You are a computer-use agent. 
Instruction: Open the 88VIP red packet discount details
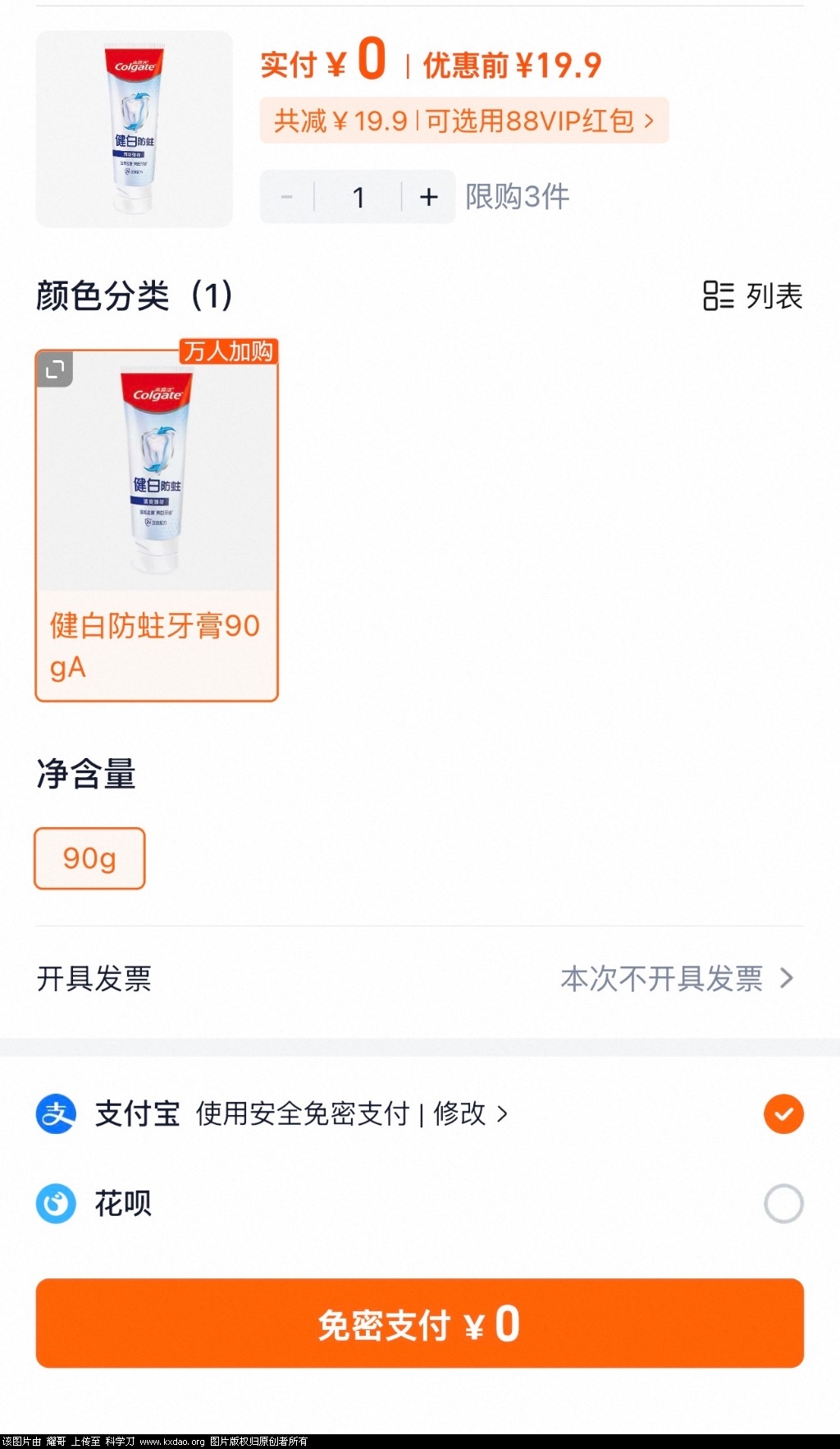463,121
